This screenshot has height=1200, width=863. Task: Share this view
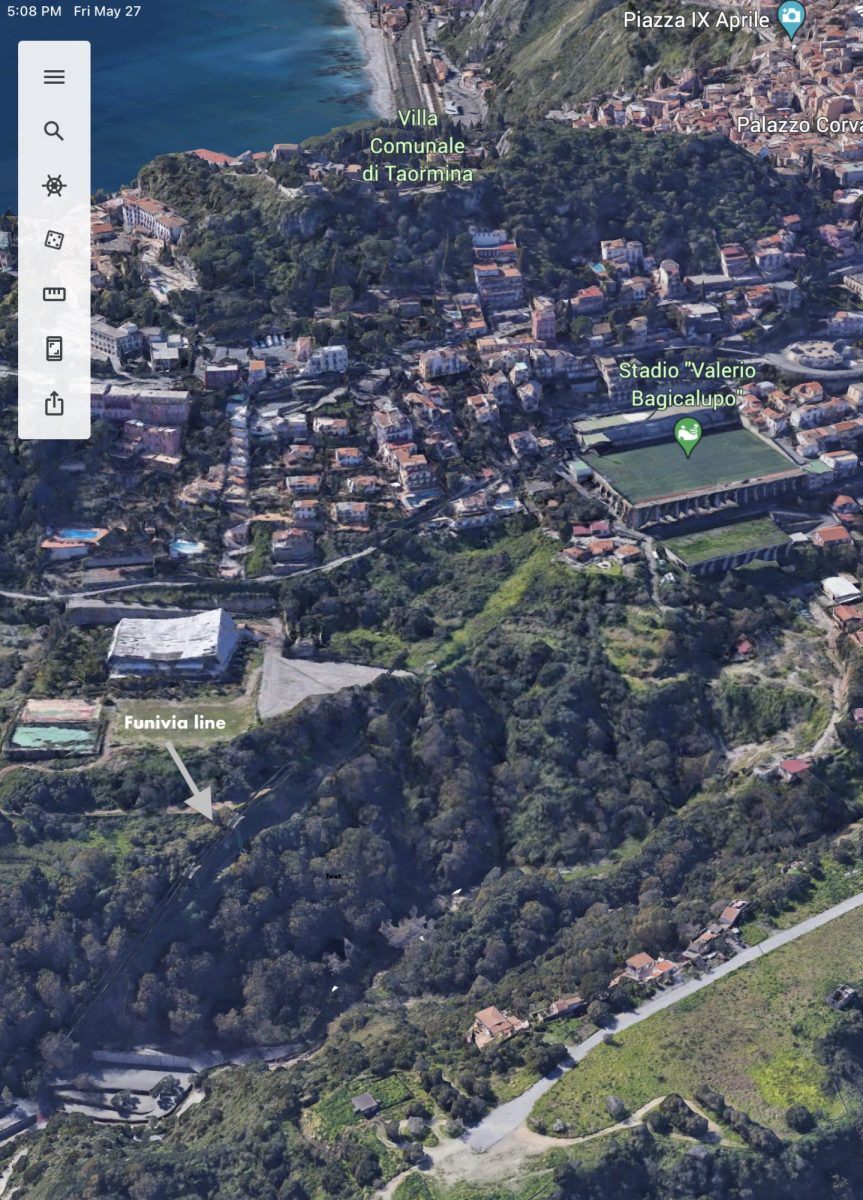click(x=54, y=403)
